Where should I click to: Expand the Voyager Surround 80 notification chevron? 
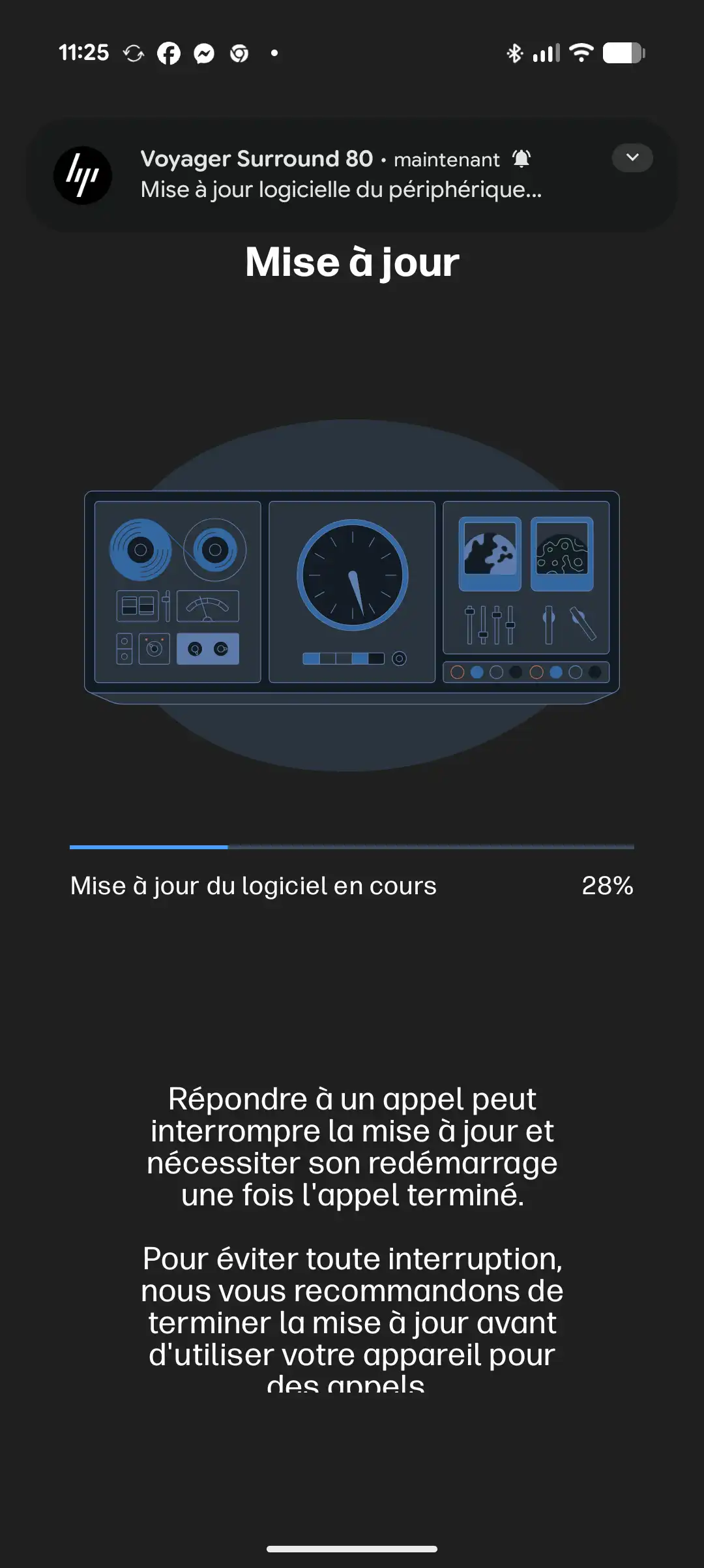pos(632,158)
